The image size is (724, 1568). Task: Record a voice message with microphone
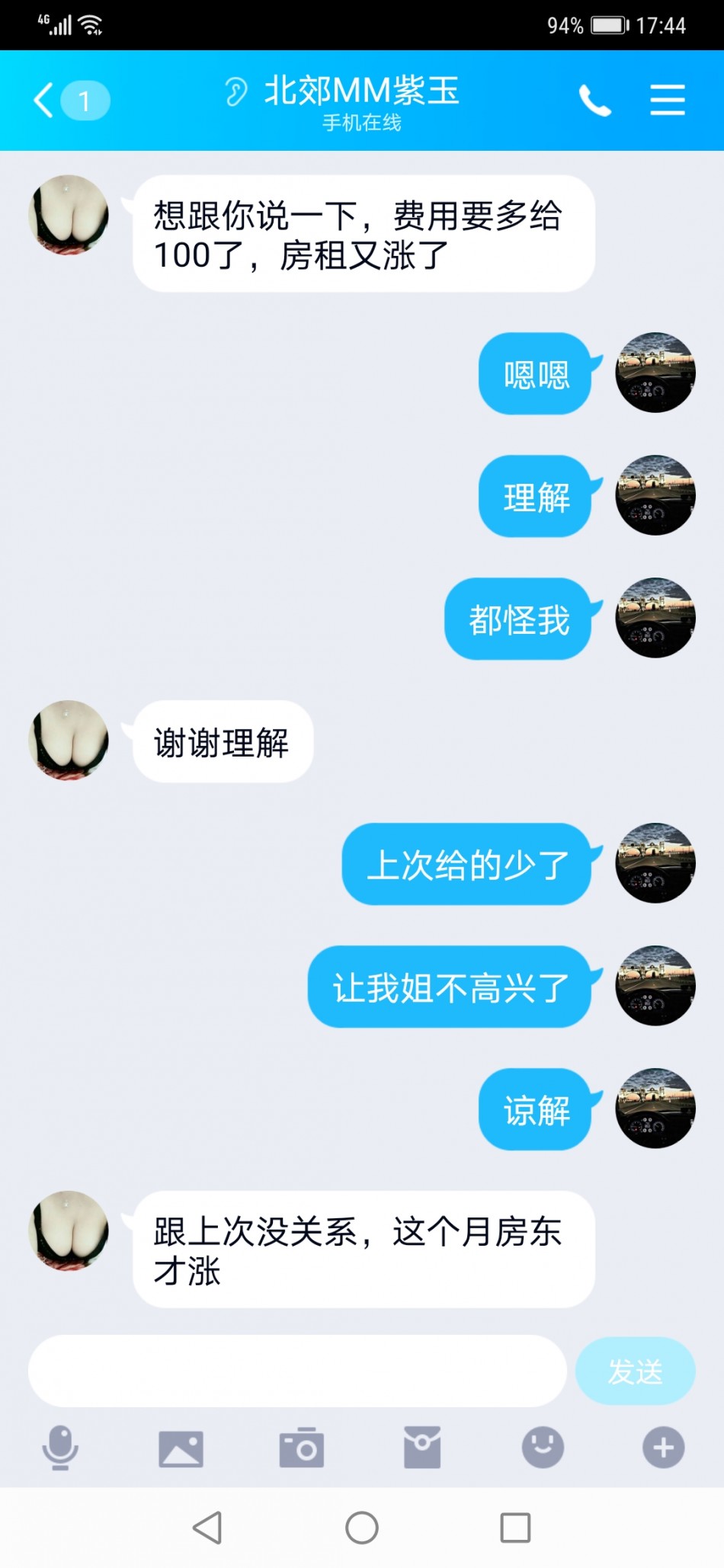[60, 1447]
